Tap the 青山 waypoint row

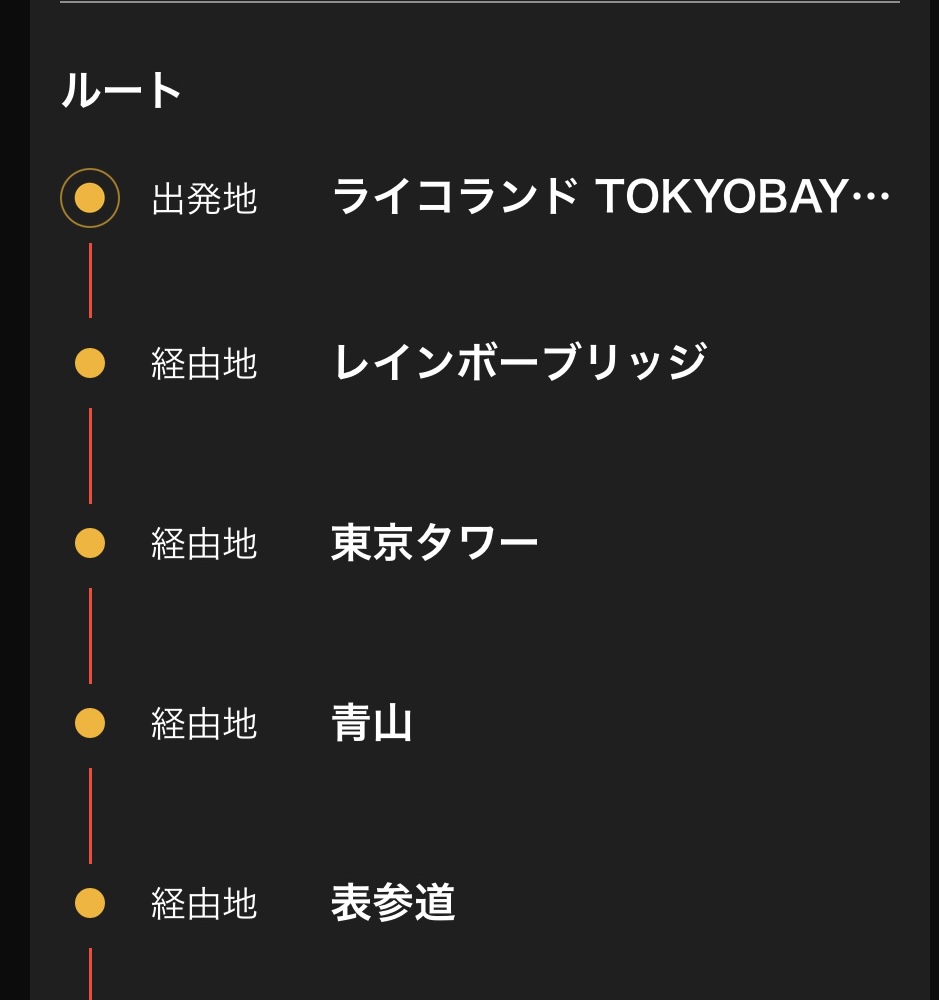tap(372, 724)
